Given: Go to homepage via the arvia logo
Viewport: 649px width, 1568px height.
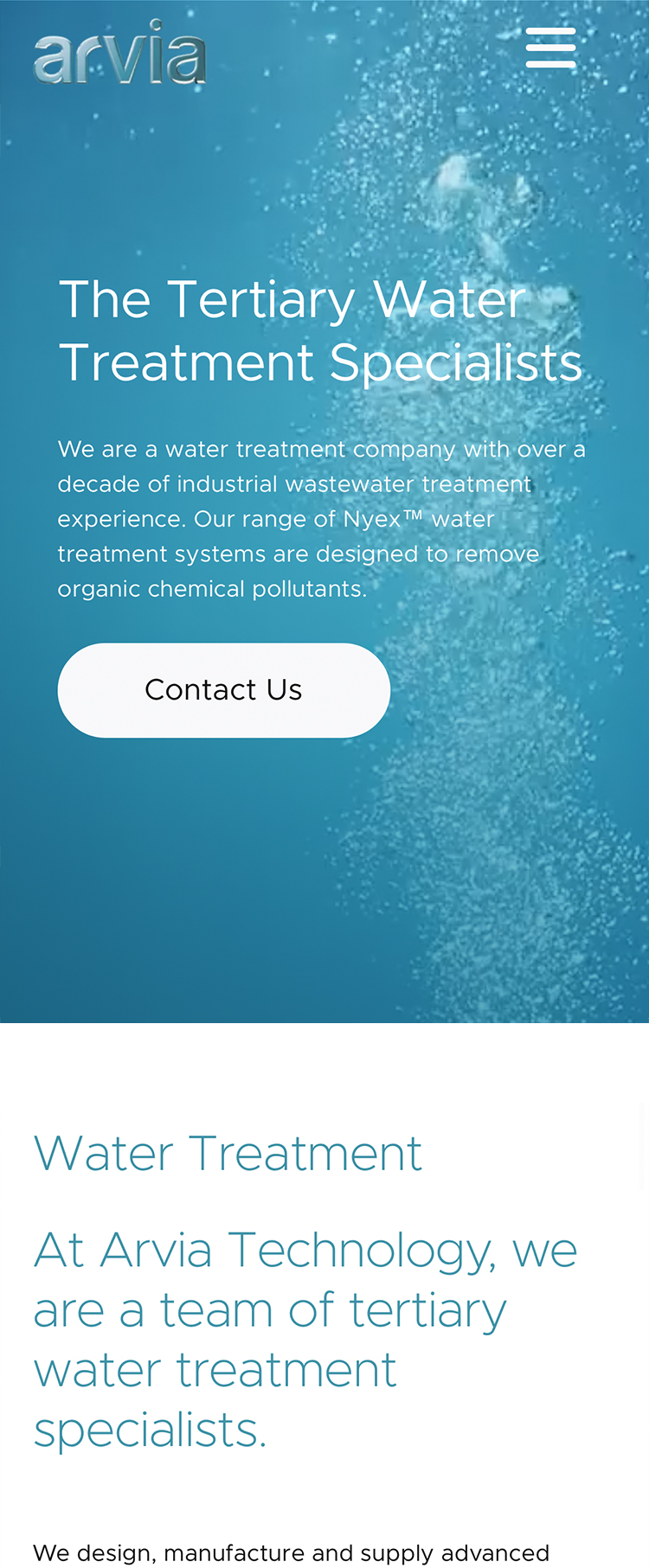Looking at the screenshot, I should [119, 54].
